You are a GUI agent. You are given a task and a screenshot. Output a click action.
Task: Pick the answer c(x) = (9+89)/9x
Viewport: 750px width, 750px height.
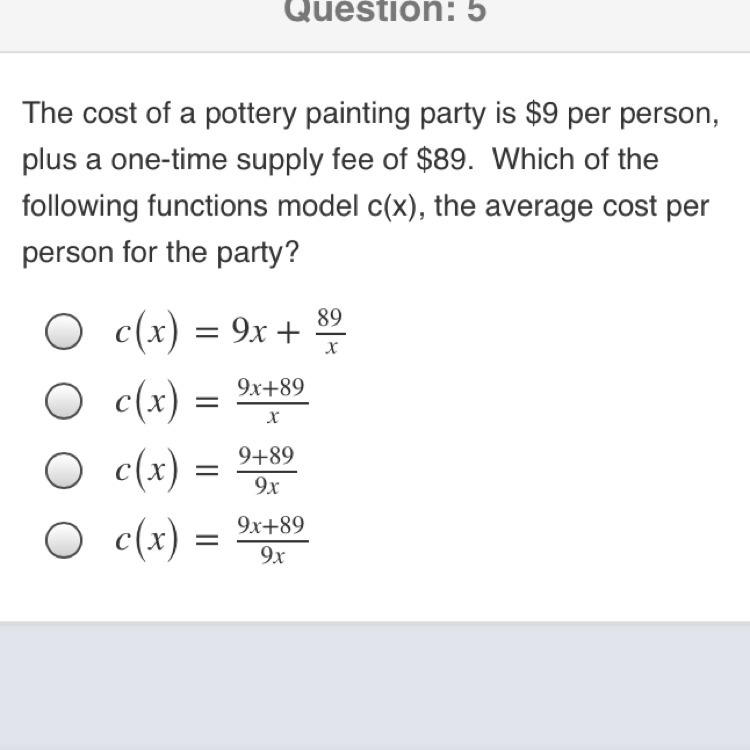63,471
